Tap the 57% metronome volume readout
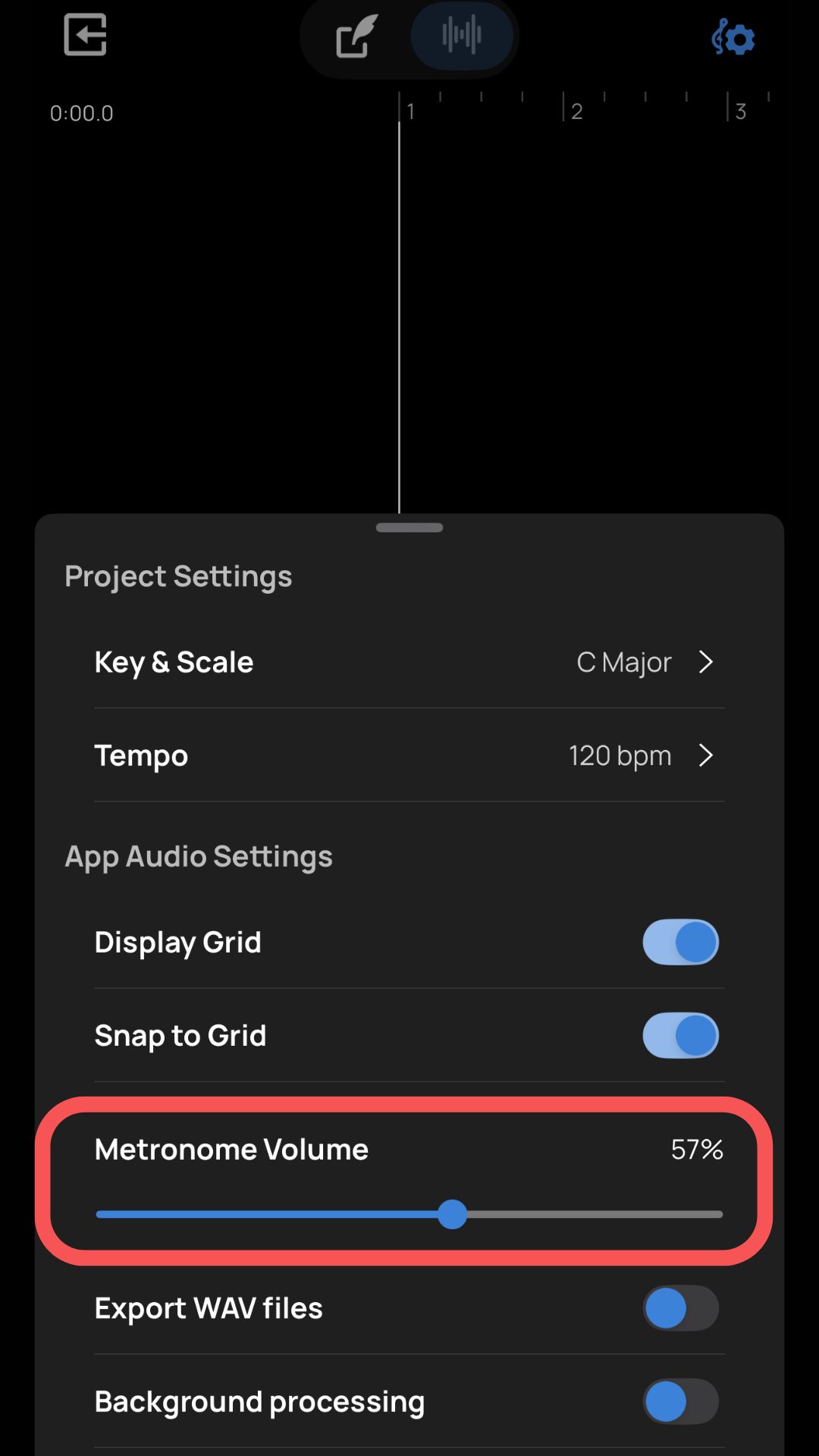Image resolution: width=819 pixels, height=1456 pixels. (695, 1150)
